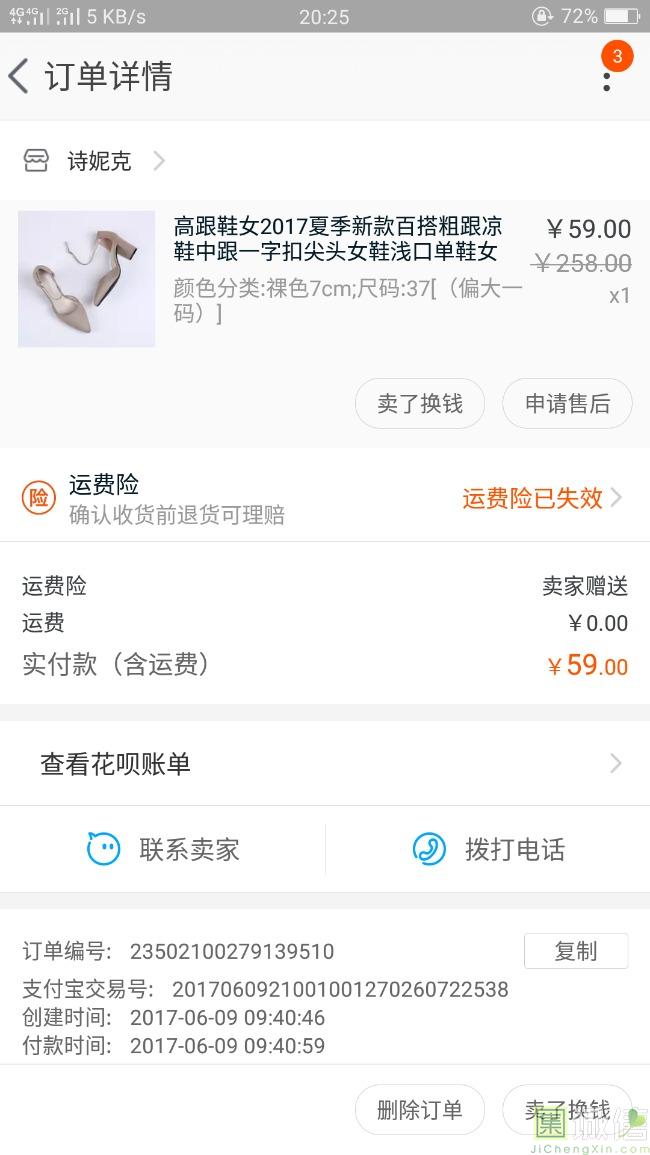This screenshot has width=650, height=1155.
Task: Contact the seller via 联系卖家
Action: (163, 850)
